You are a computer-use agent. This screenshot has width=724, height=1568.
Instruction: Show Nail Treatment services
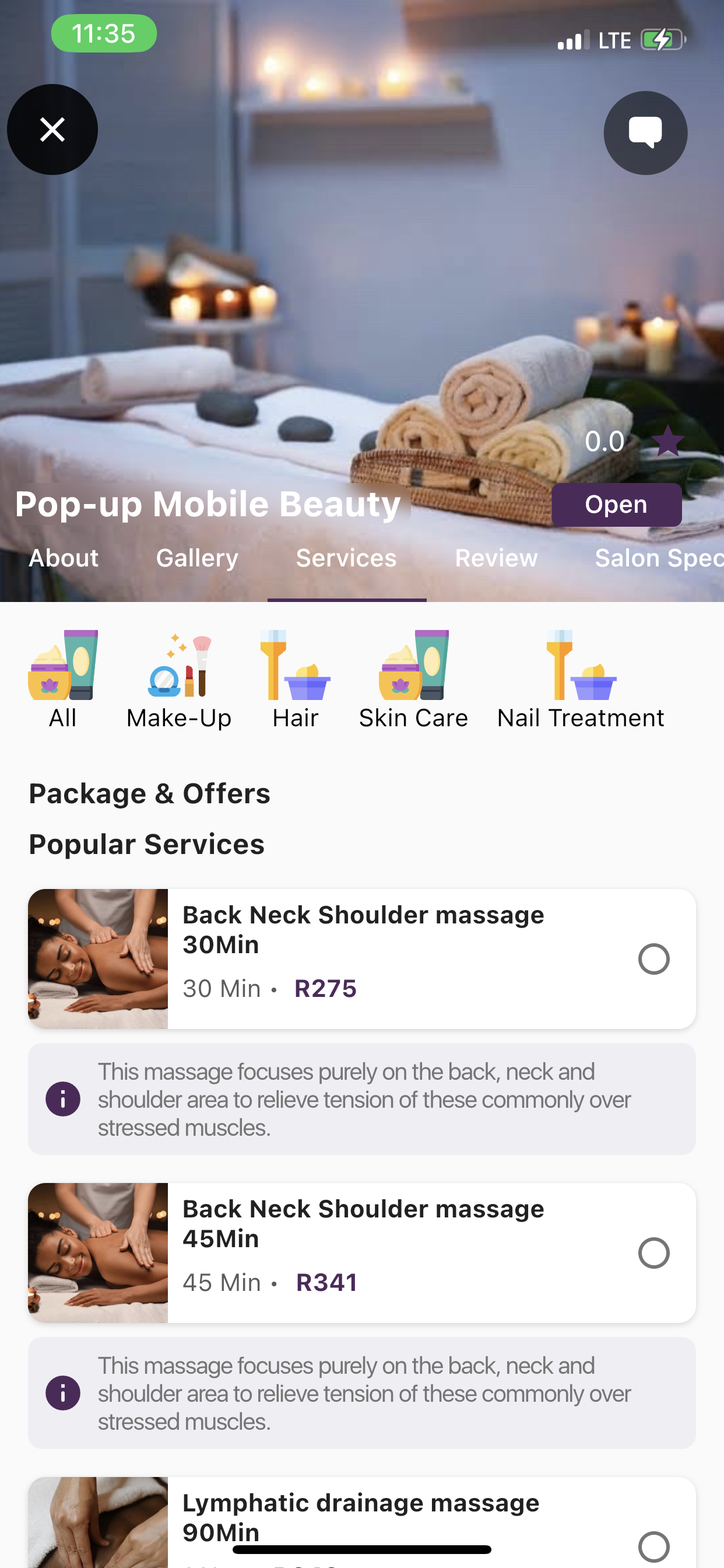click(580, 680)
